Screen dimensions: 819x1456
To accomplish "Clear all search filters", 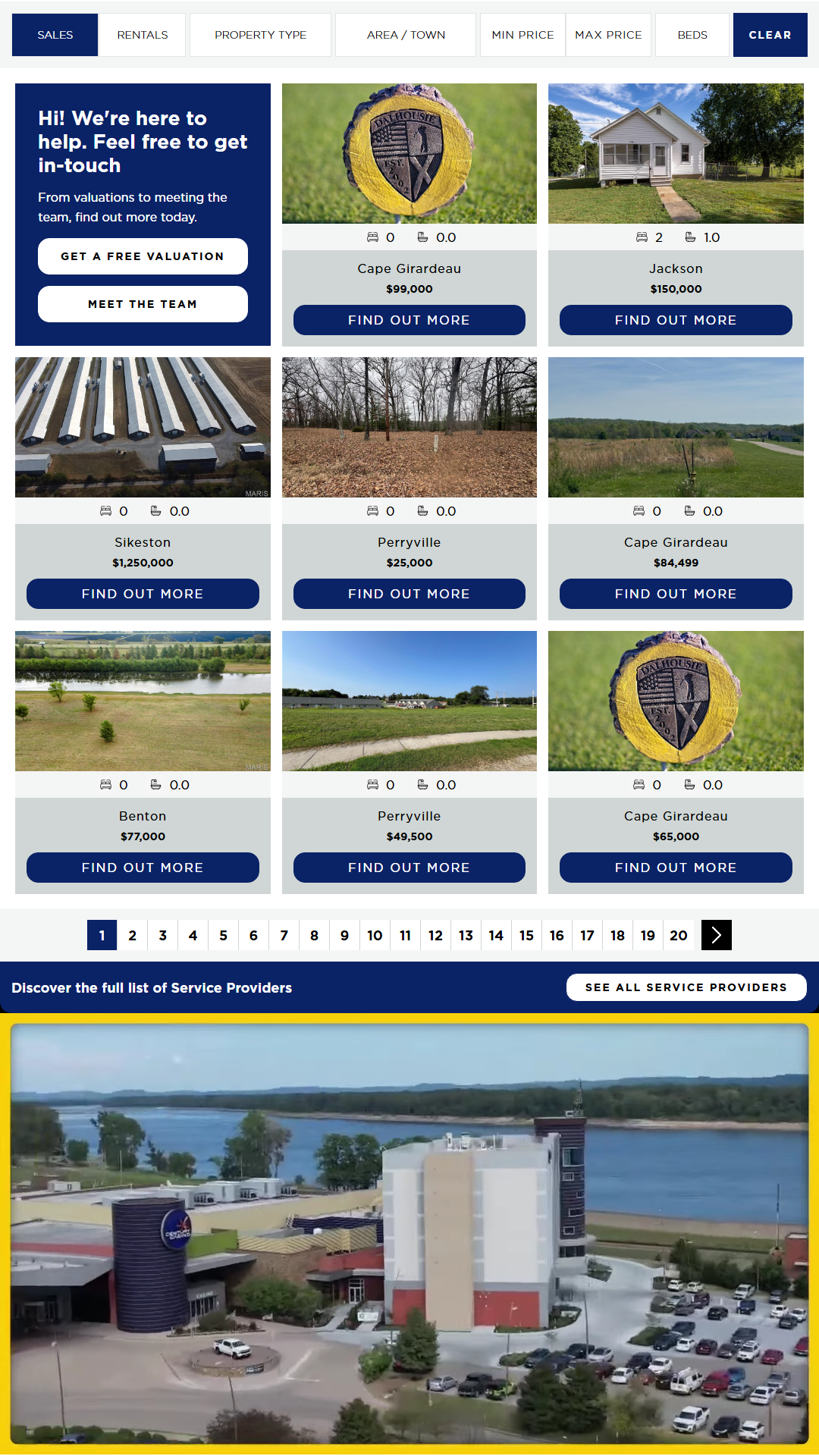I will point(770,35).
